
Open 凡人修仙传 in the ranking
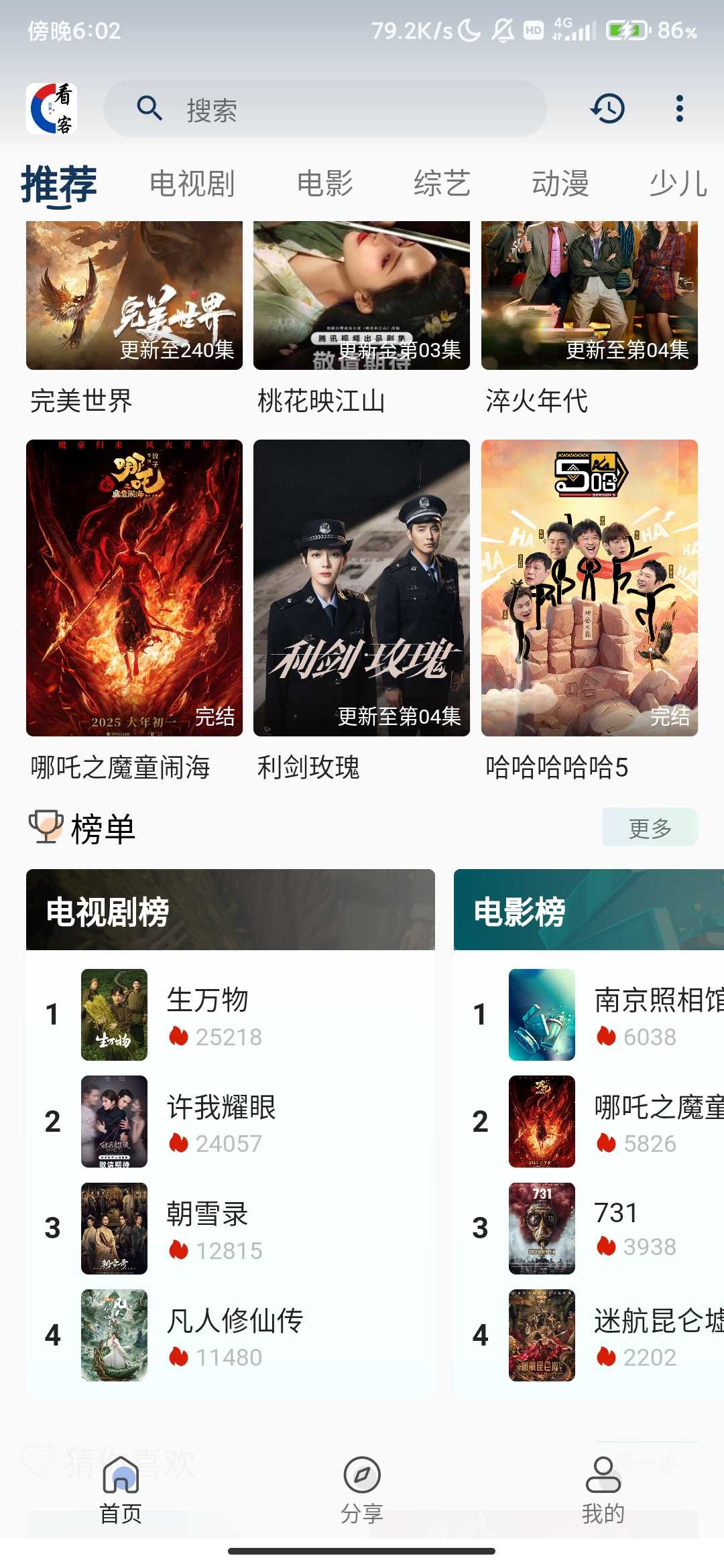(235, 1335)
